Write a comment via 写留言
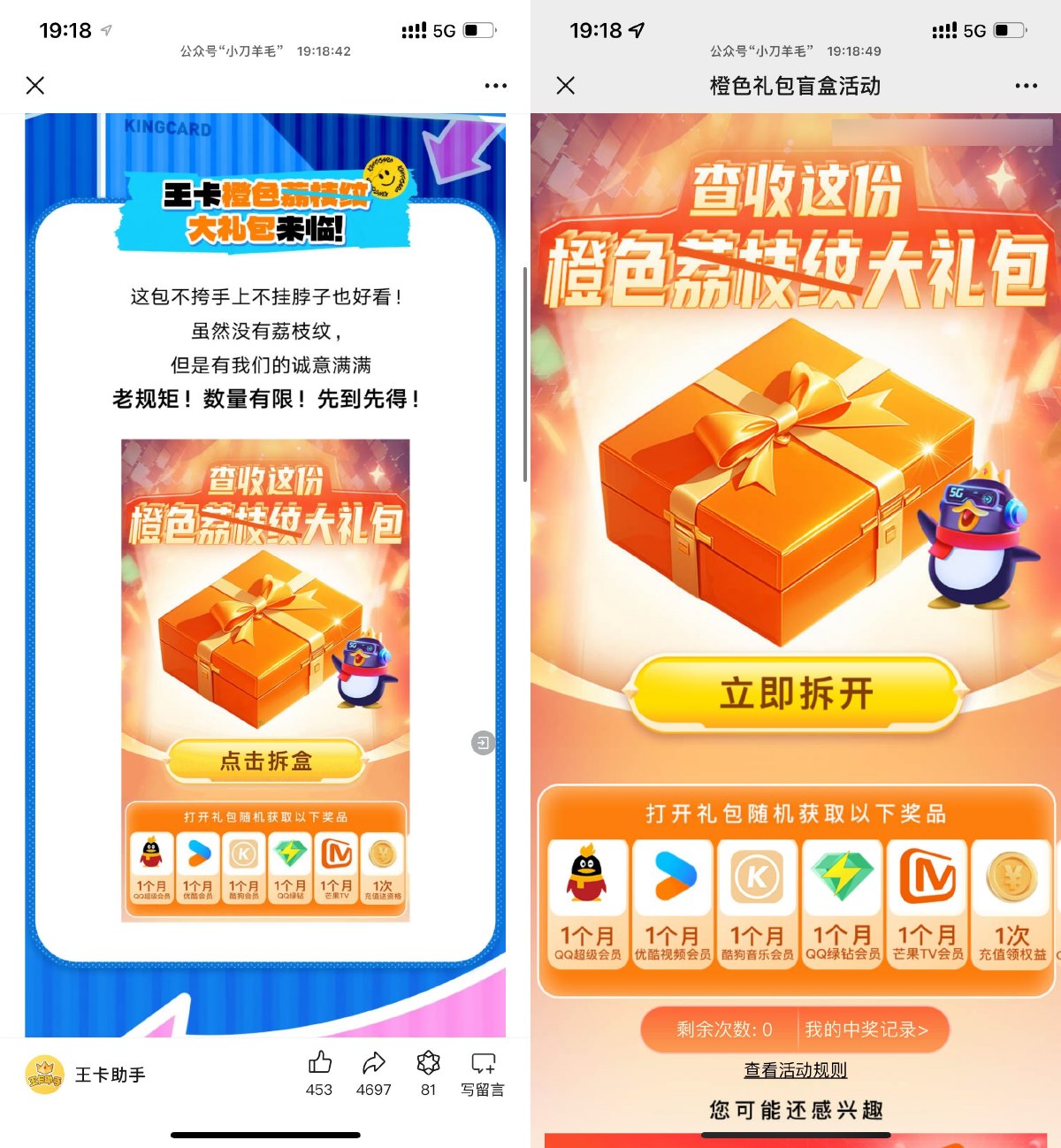Viewport: 1061px width, 1148px height. pos(483,1073)
